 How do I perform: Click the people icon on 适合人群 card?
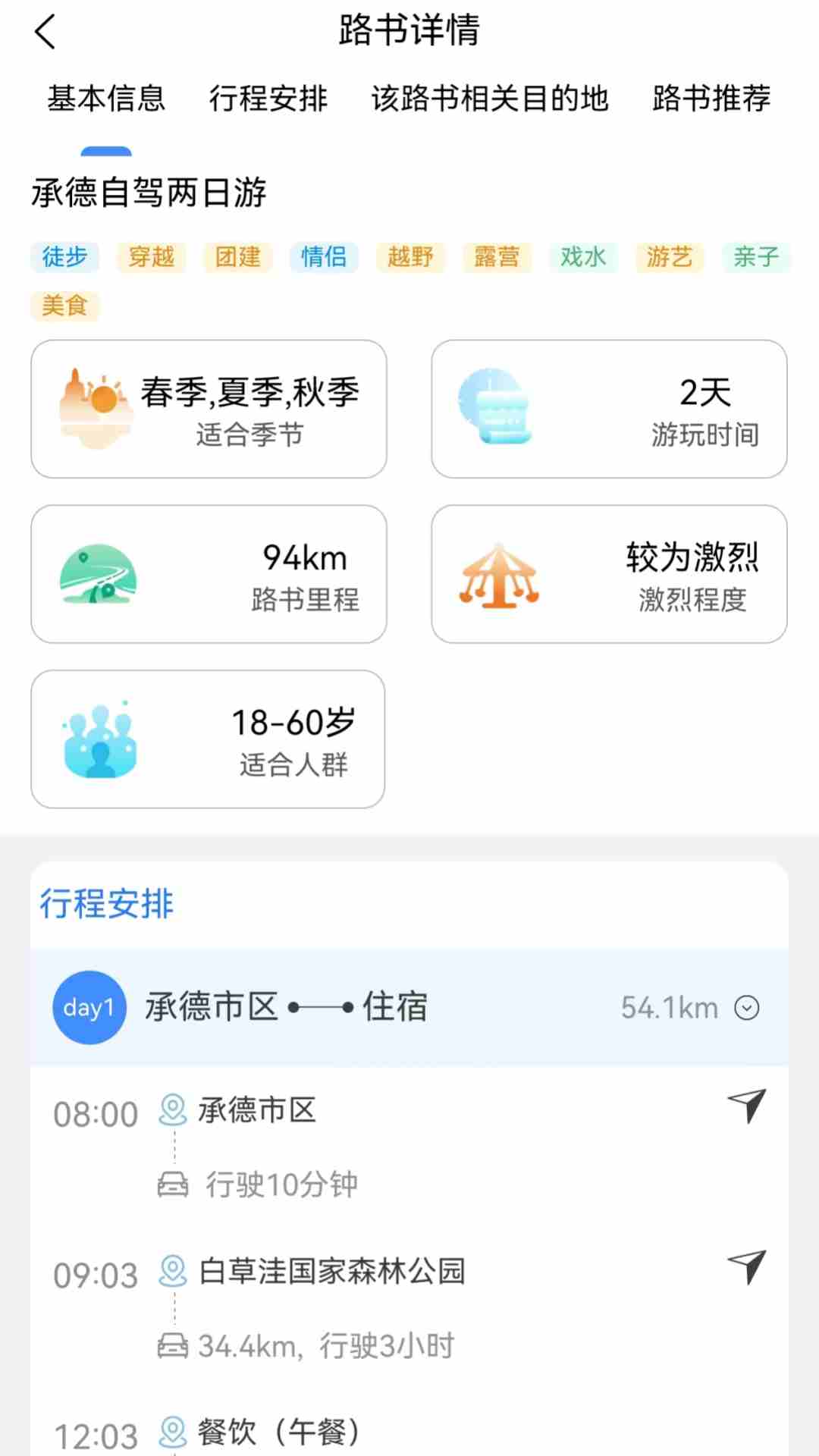[x=99, y=739]
